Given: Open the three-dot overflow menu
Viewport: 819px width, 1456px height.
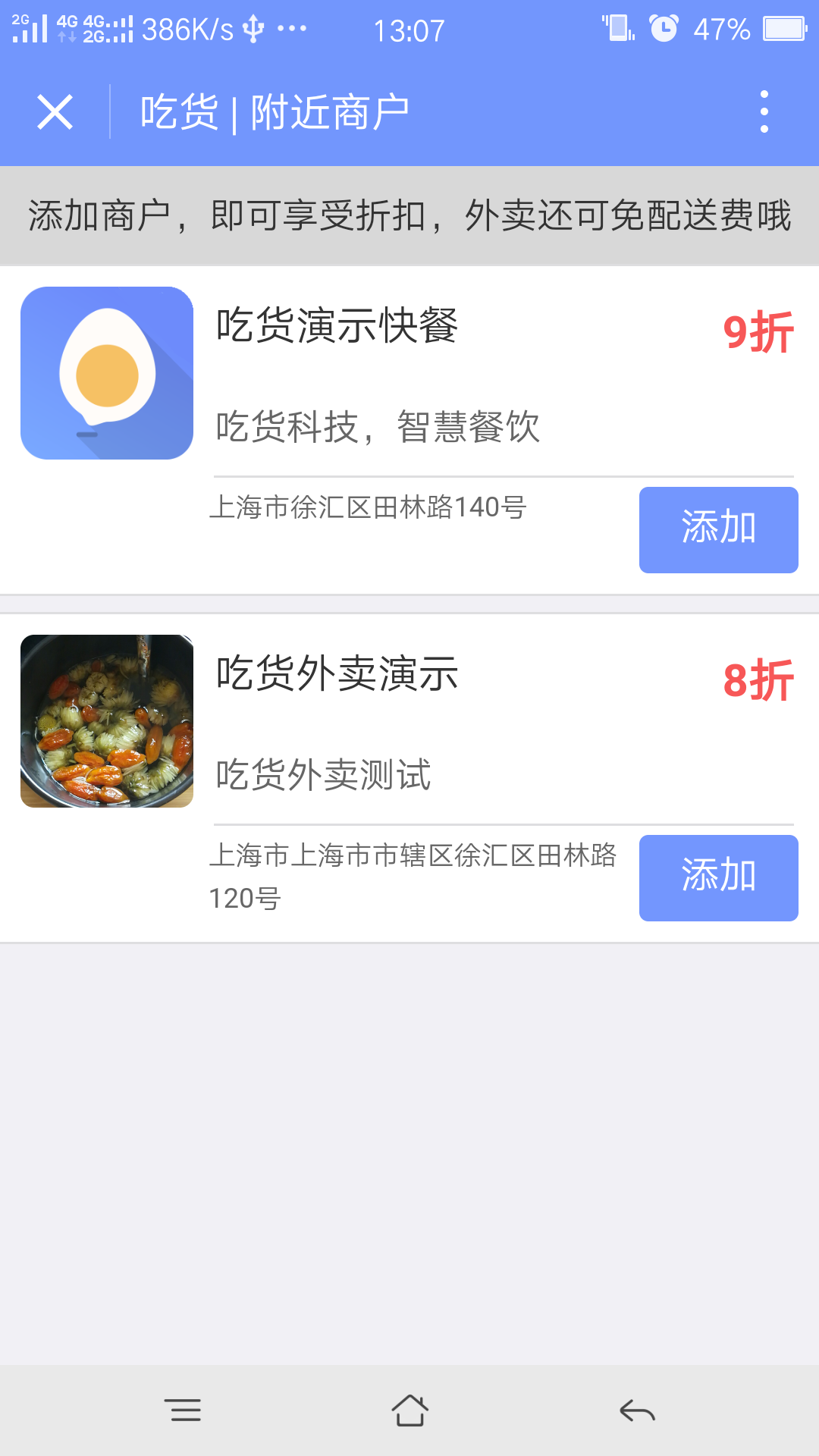Looking at the screenshot, I should (x=764, y=112).
